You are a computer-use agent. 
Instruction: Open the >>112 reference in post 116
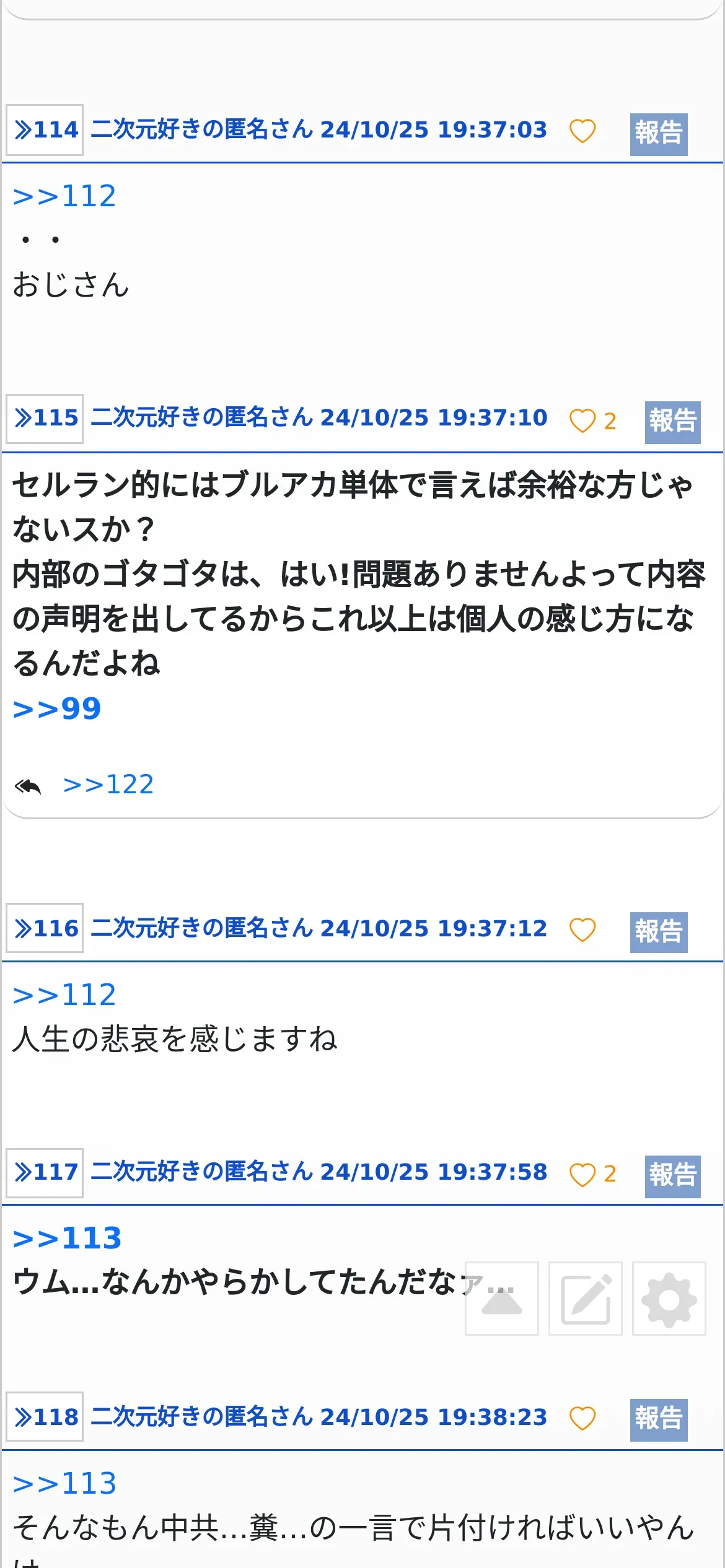pyautogui.click(x=64, y=995)
